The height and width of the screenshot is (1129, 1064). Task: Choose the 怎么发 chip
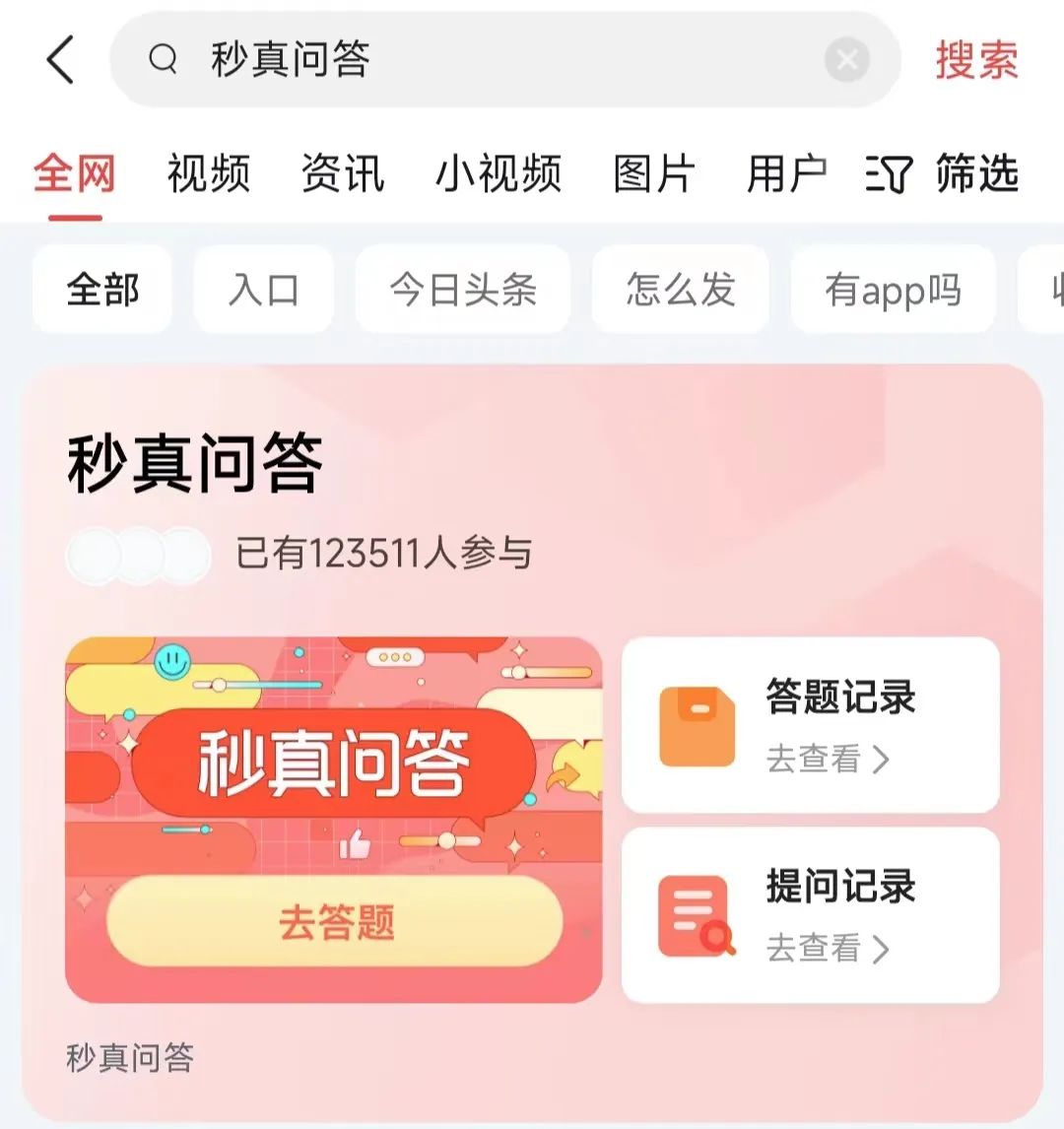(681, 290)
